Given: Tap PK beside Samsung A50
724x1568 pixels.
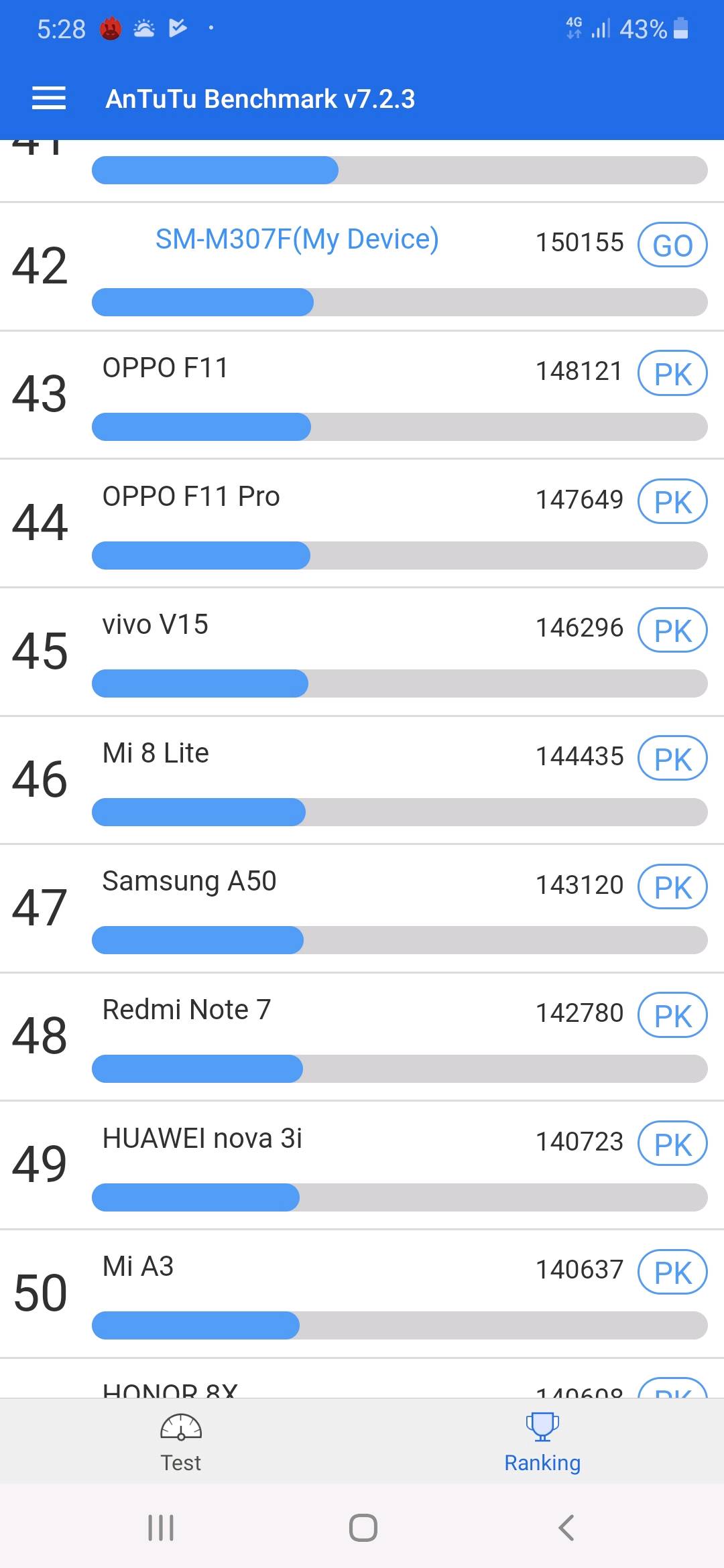Looking at the screenshot, I should point(672,887).
